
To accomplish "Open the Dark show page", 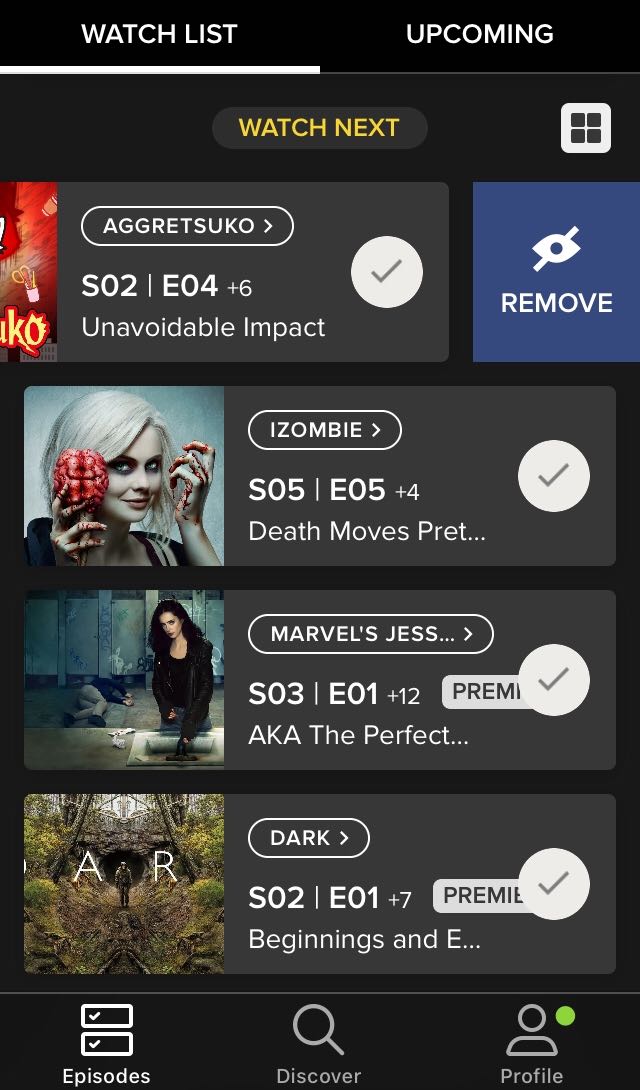I will click(308, 838).
